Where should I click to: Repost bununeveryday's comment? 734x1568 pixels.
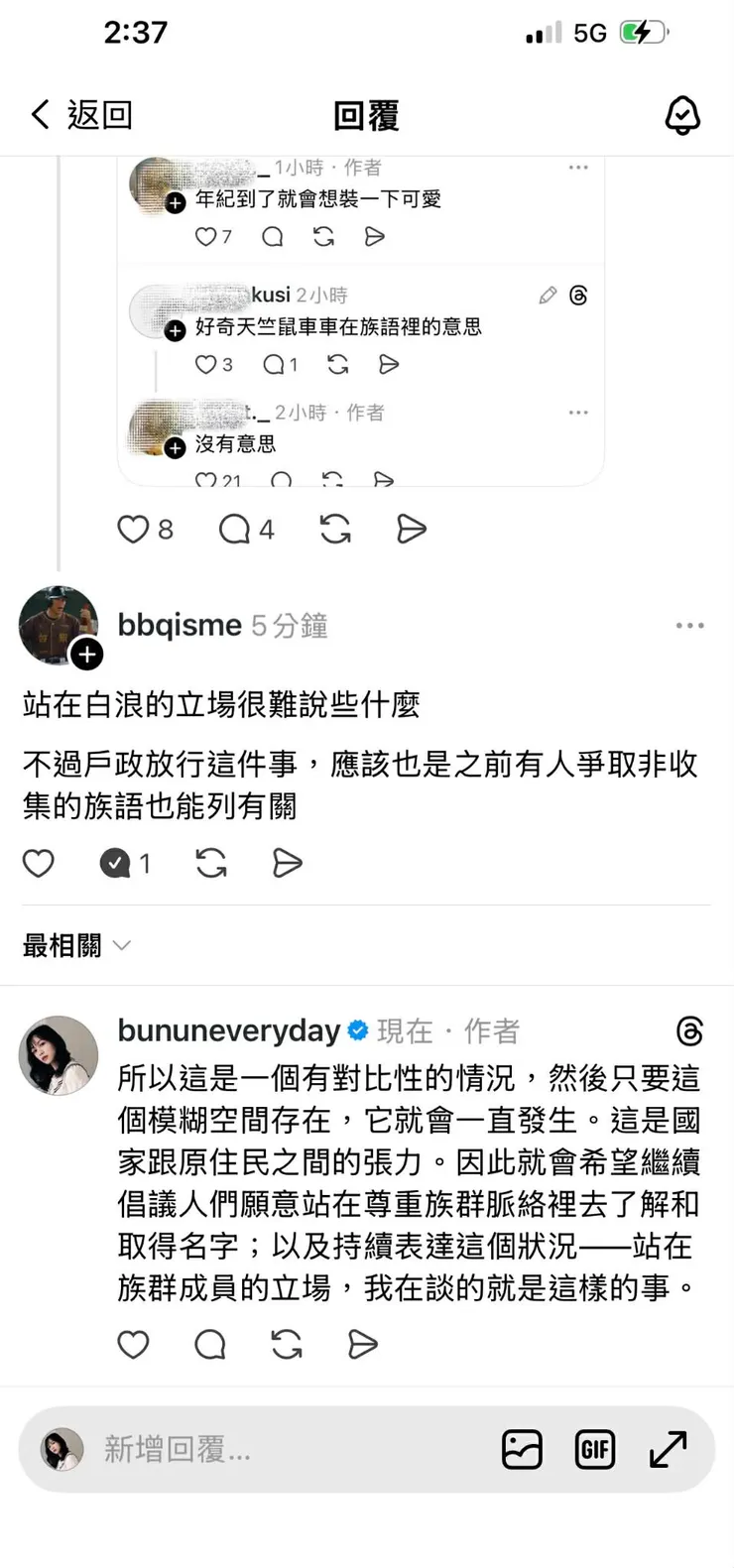[286, 1345]
